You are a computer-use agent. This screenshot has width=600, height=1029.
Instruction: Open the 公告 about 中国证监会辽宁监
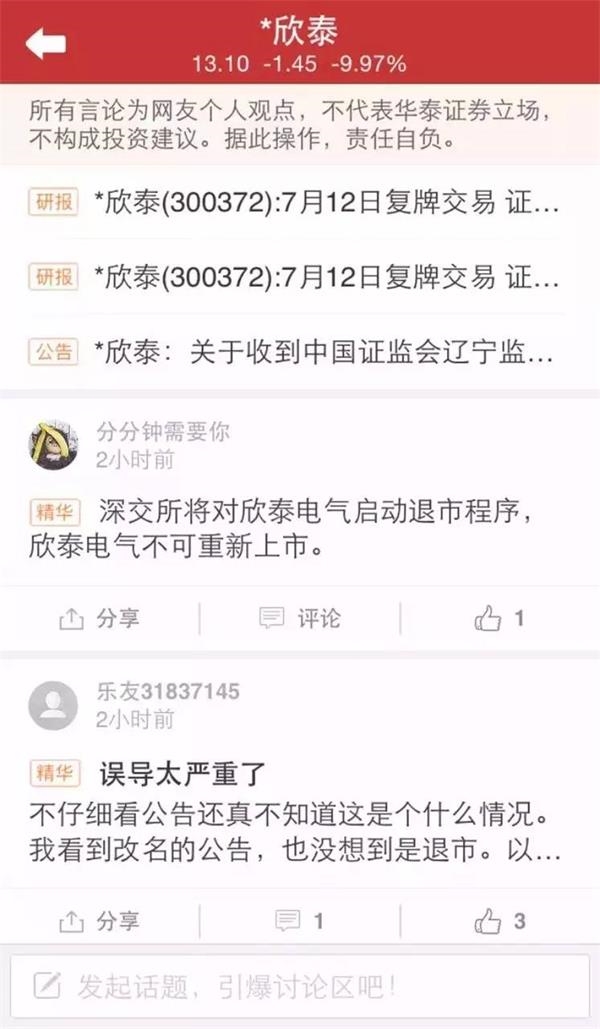[x=324, y=351]
